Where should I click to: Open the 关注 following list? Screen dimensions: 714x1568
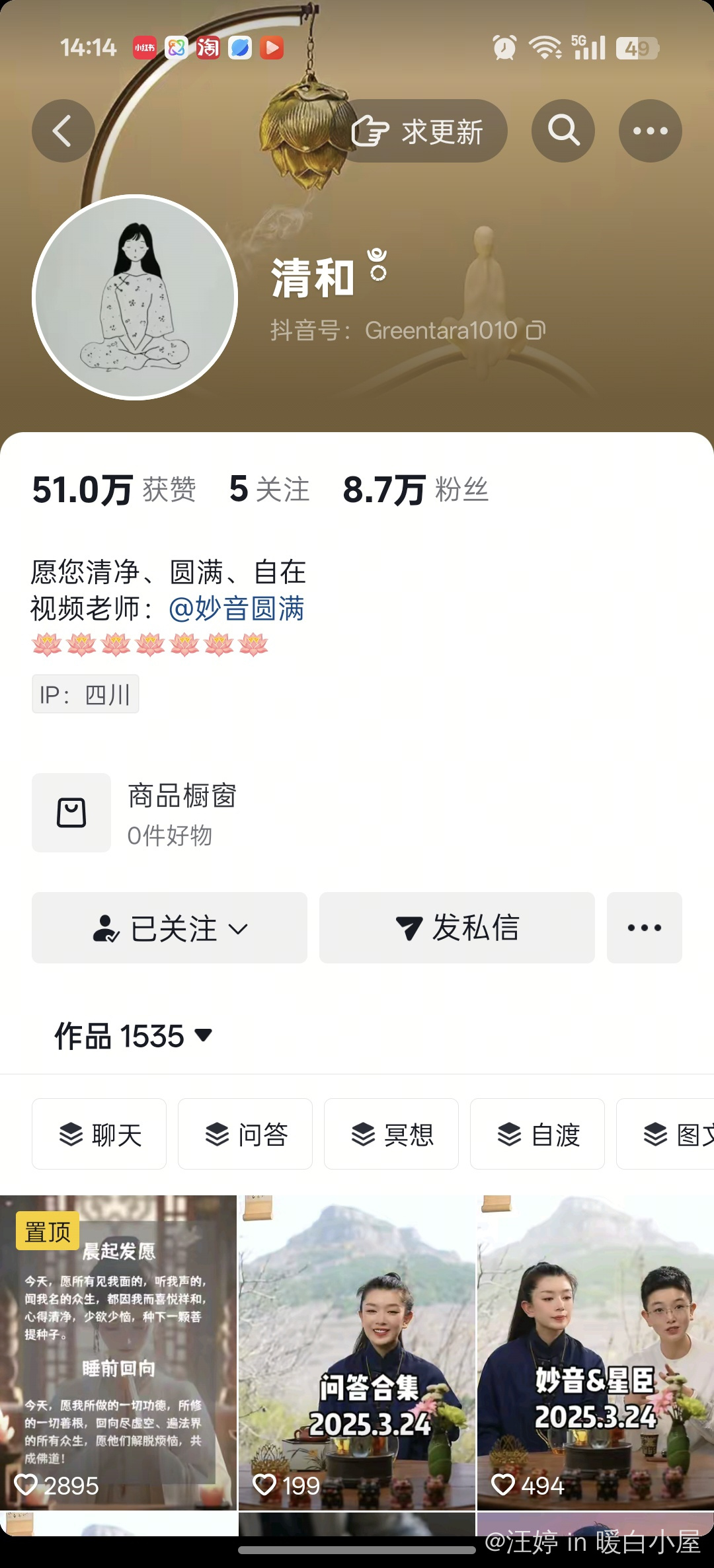point(270,490)
